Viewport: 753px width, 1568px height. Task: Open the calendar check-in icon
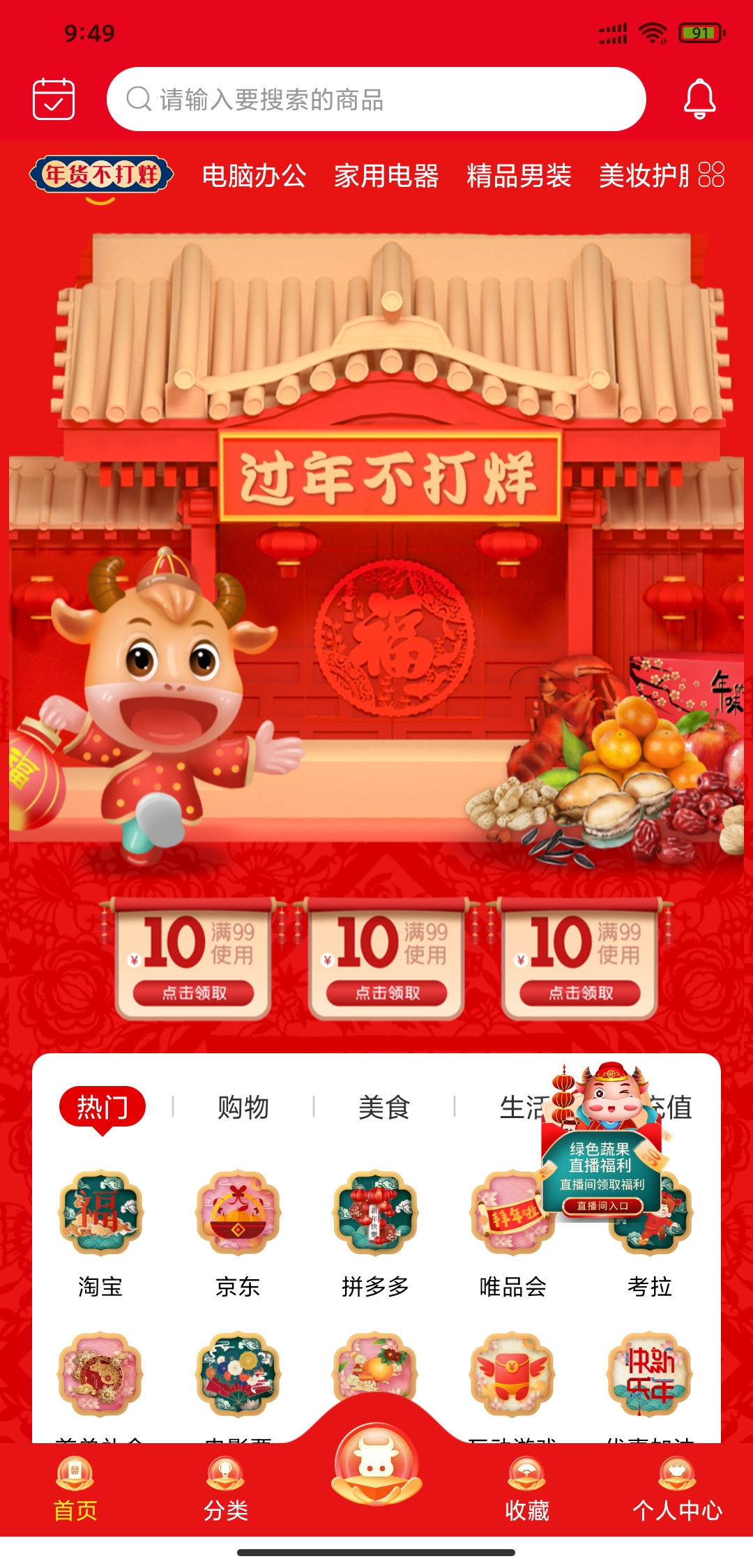(x=54, y=99)
